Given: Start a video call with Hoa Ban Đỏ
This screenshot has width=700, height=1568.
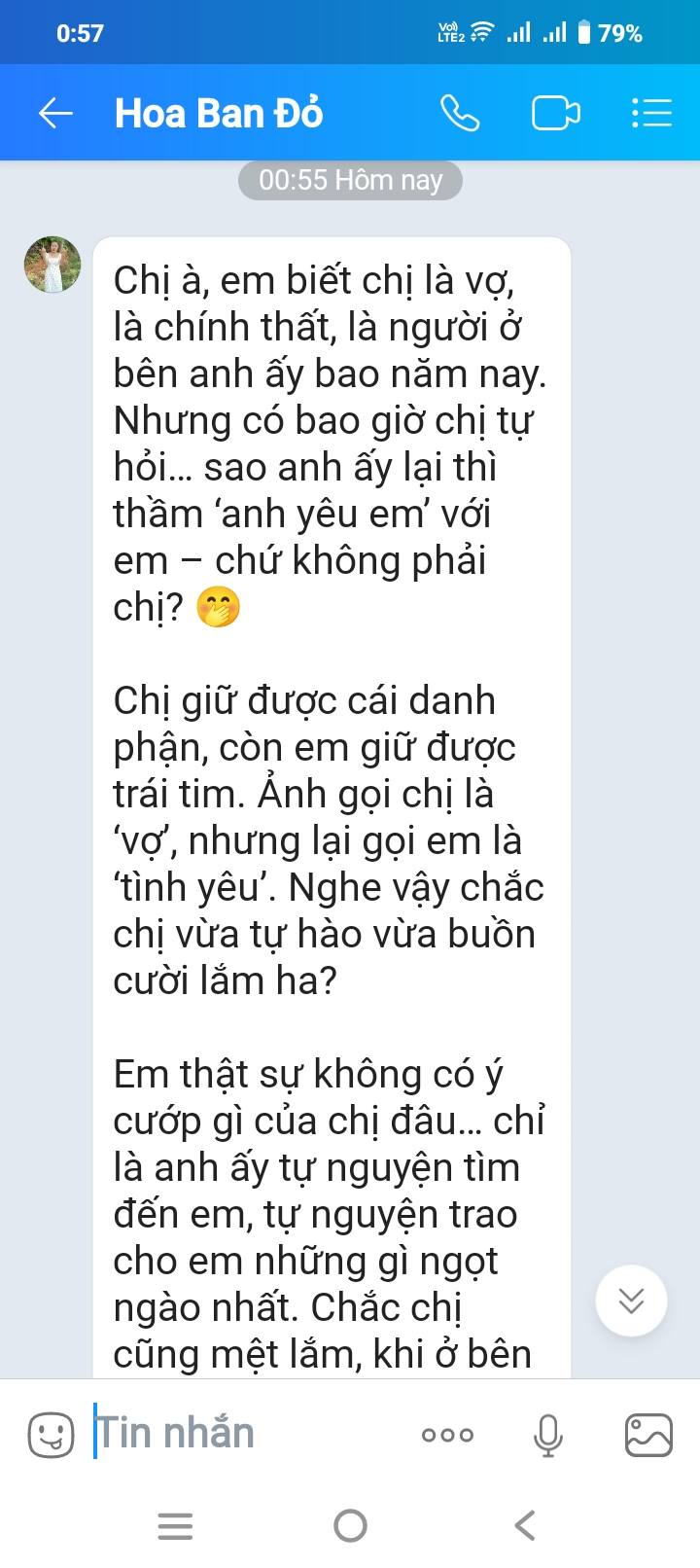Looking at the screenshot, I should [x=555, y=114].
